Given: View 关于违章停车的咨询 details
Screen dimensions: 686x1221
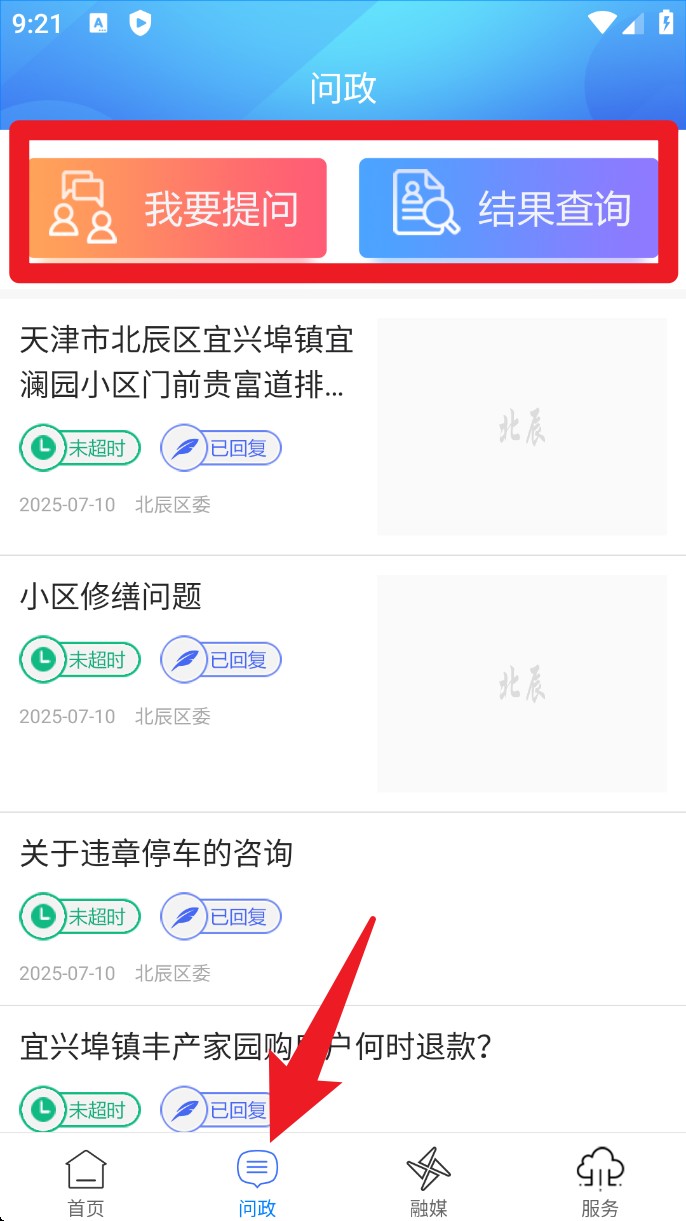Looking at the screenshot, I should coord(156,854).
